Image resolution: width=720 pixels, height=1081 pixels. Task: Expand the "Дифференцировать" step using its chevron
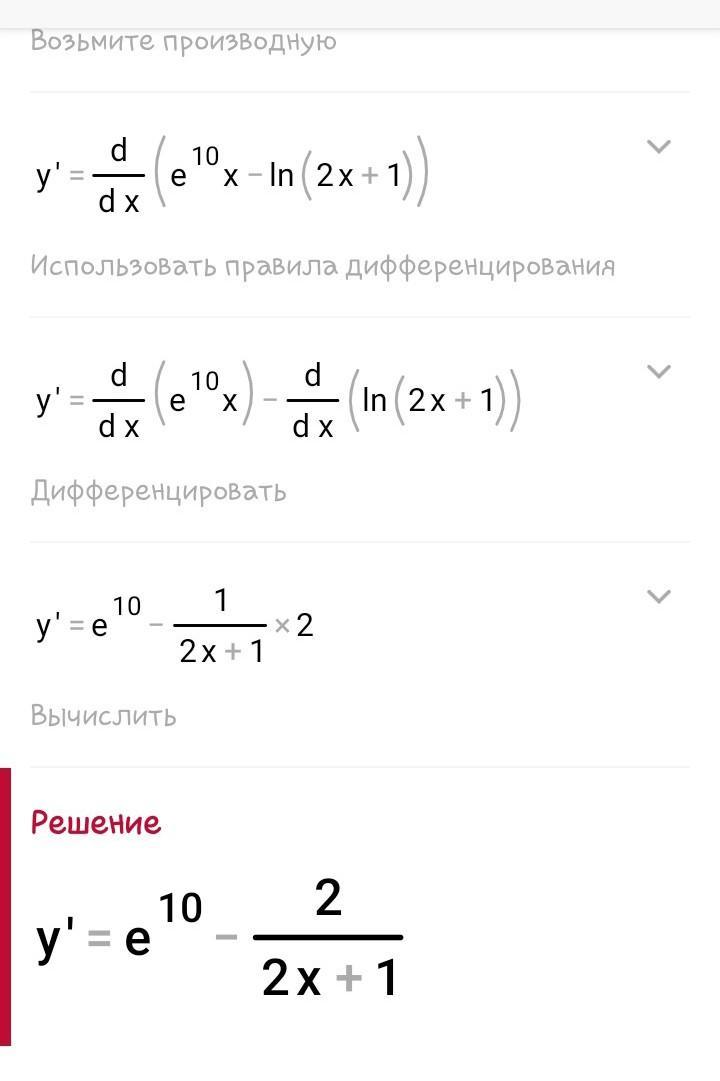(x=658, y=597)
